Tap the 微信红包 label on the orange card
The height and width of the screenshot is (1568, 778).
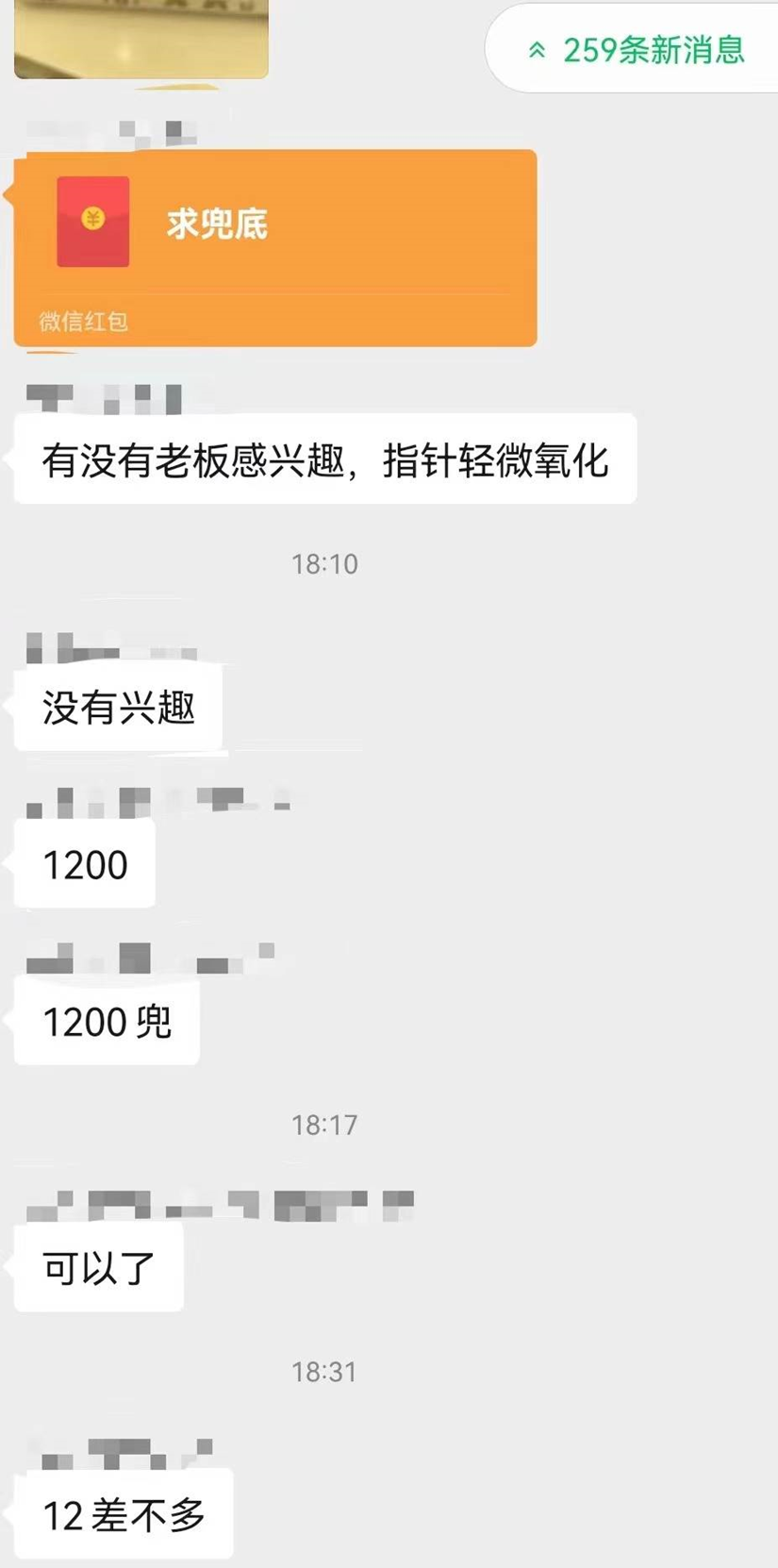(83, 323)
